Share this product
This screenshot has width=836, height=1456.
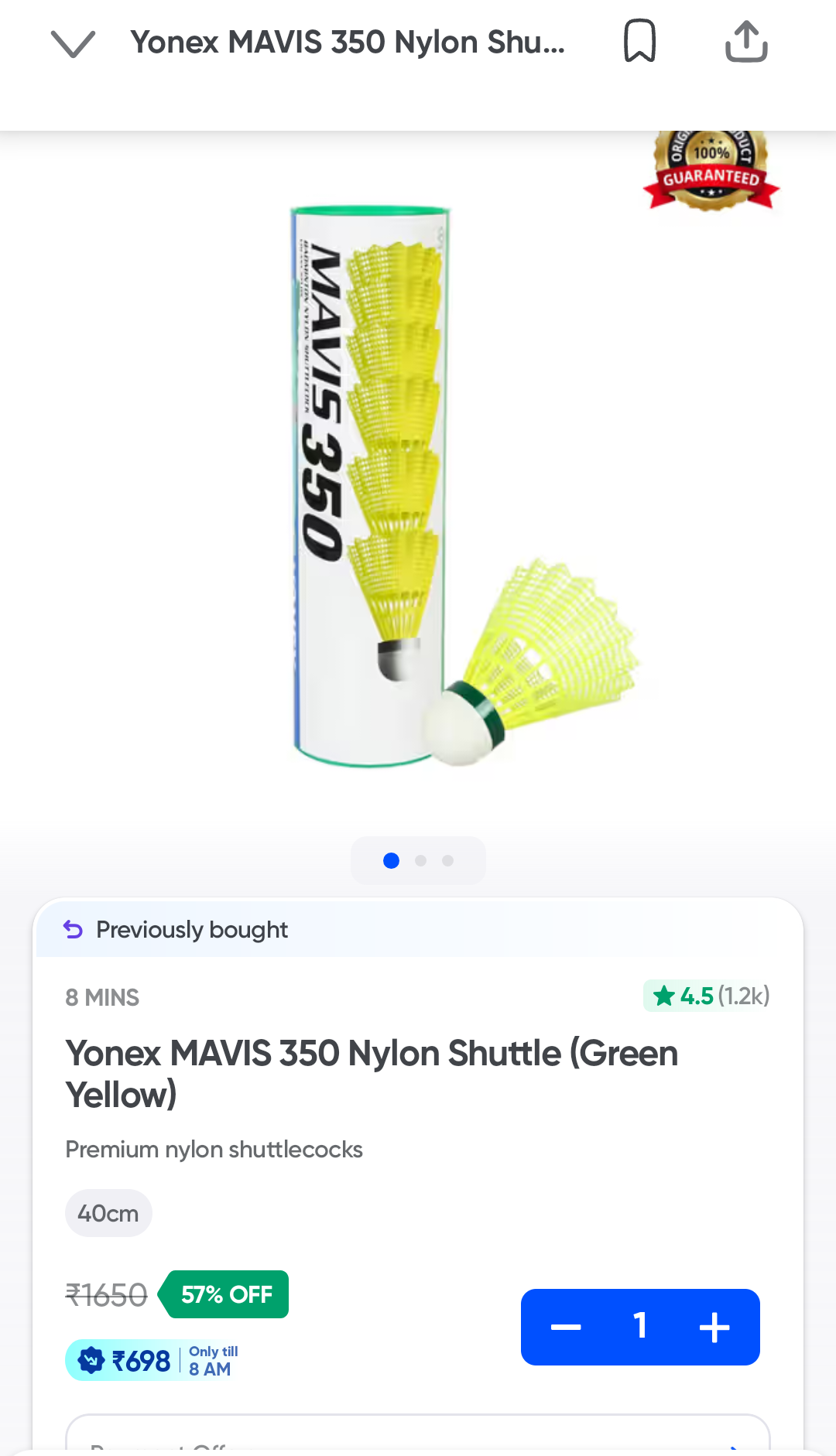click(746, 41)
